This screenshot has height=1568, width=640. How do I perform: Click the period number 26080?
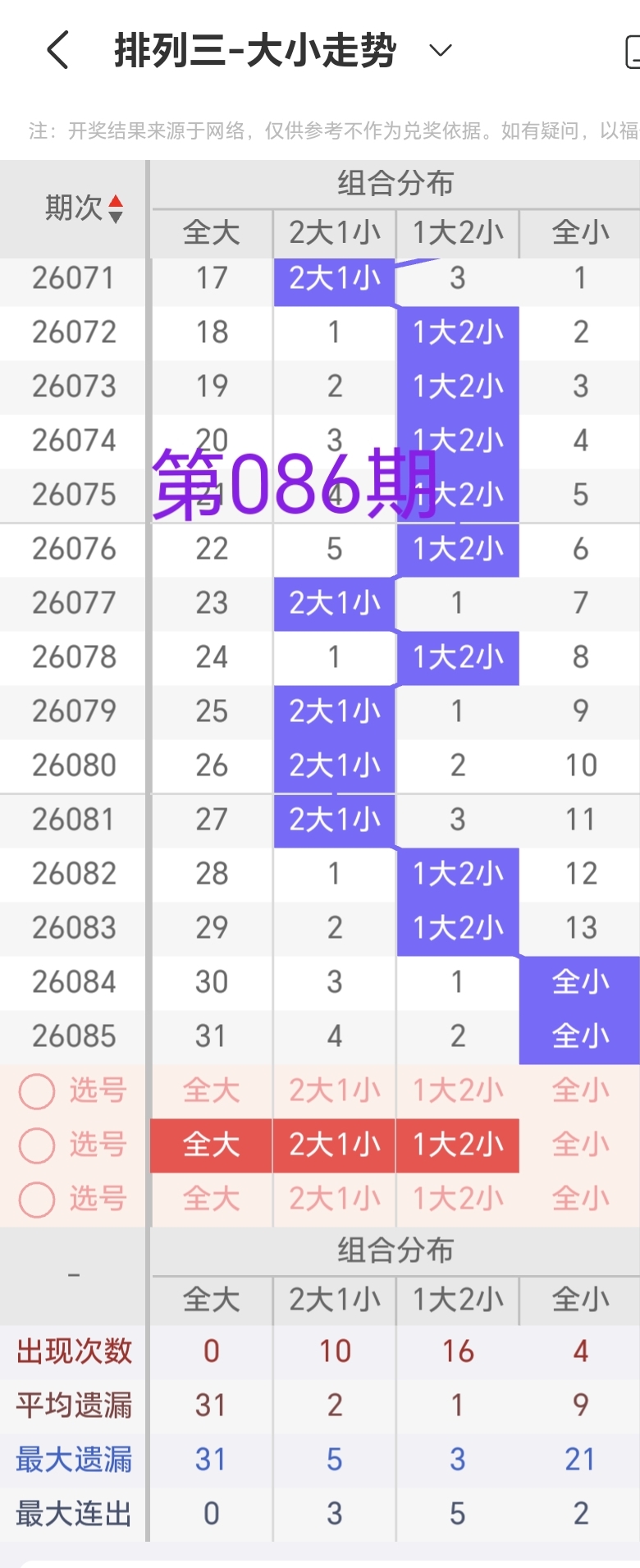click(x=72, y=766)
